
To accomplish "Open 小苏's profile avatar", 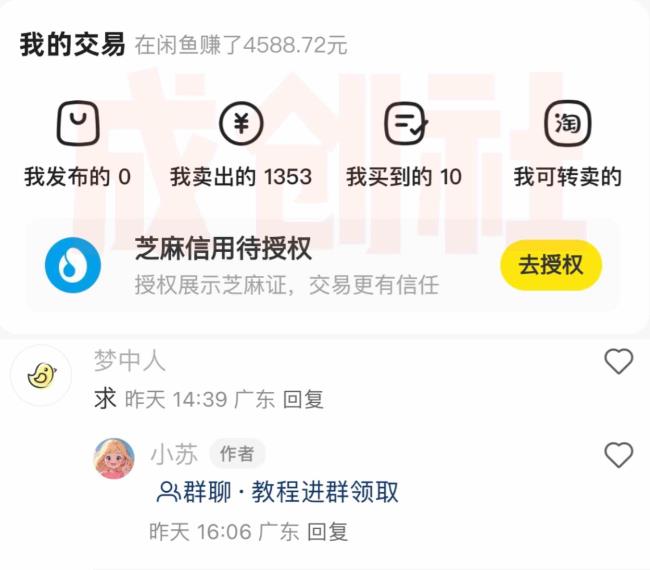I will tap(114, 458).
